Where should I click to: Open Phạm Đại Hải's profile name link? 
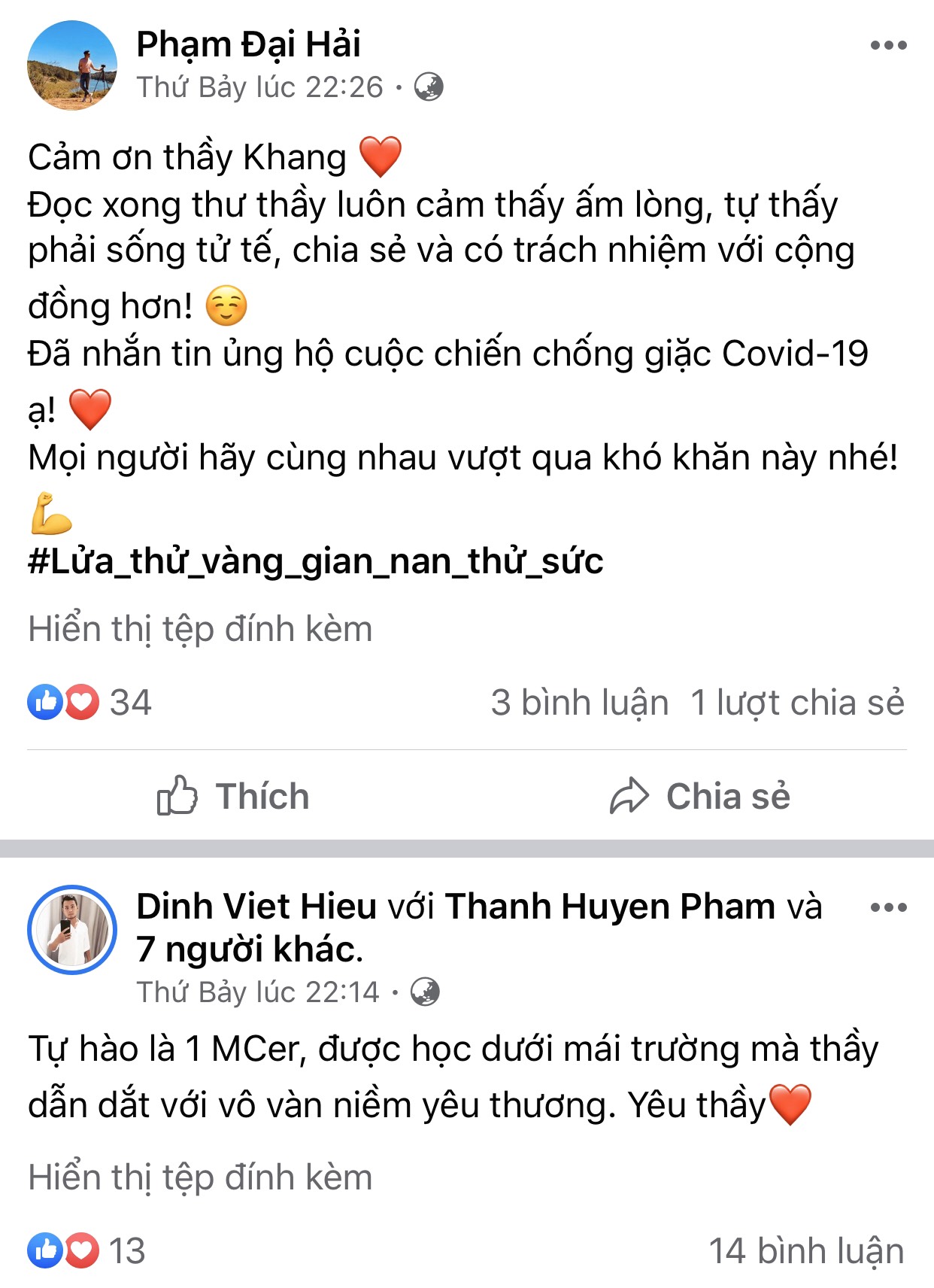[248, 44]
